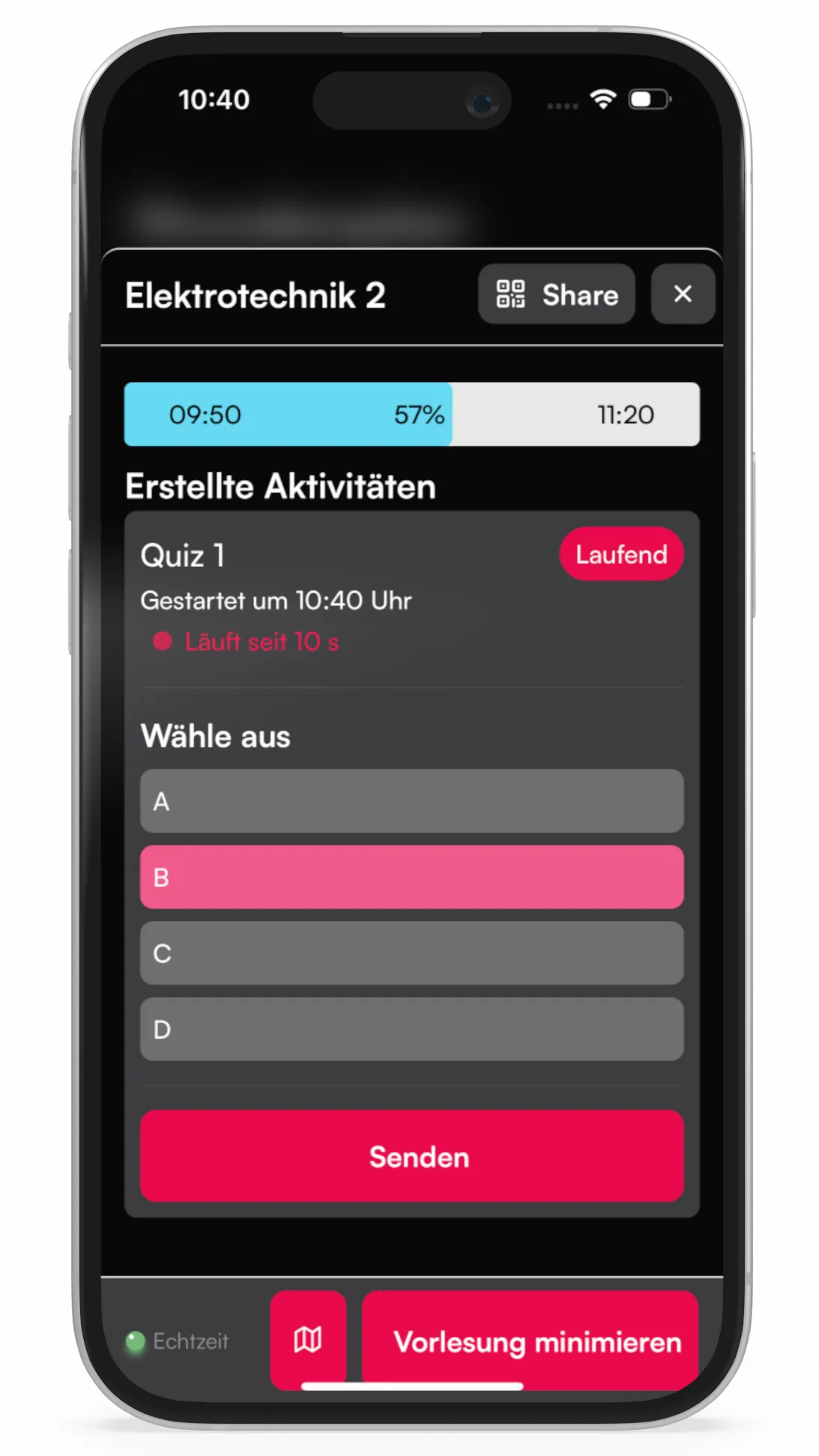Open the map icon button
Screen dimensions: 819x1456
click(x=308, y=1339)
